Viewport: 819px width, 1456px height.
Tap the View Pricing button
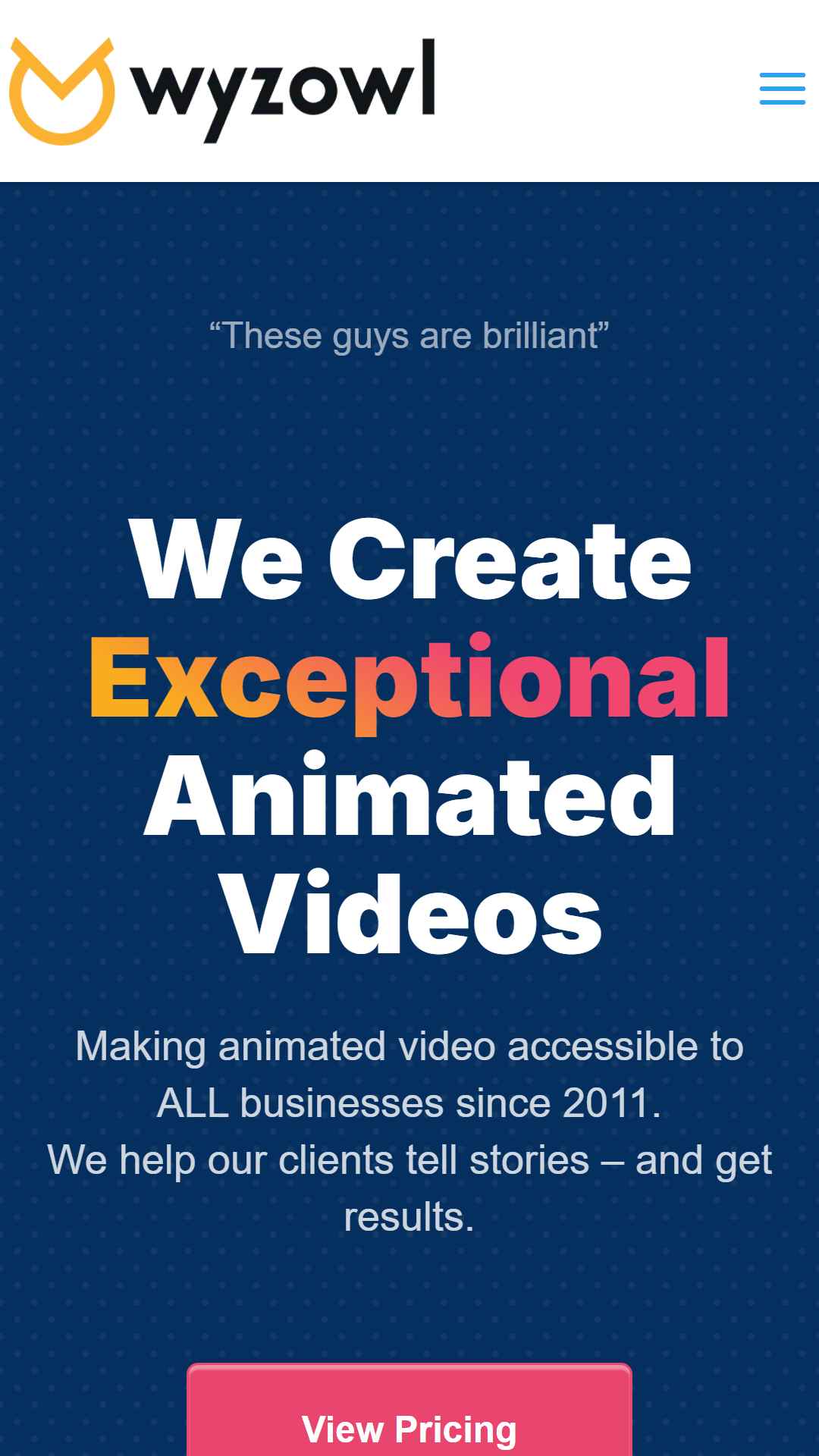409,1410
